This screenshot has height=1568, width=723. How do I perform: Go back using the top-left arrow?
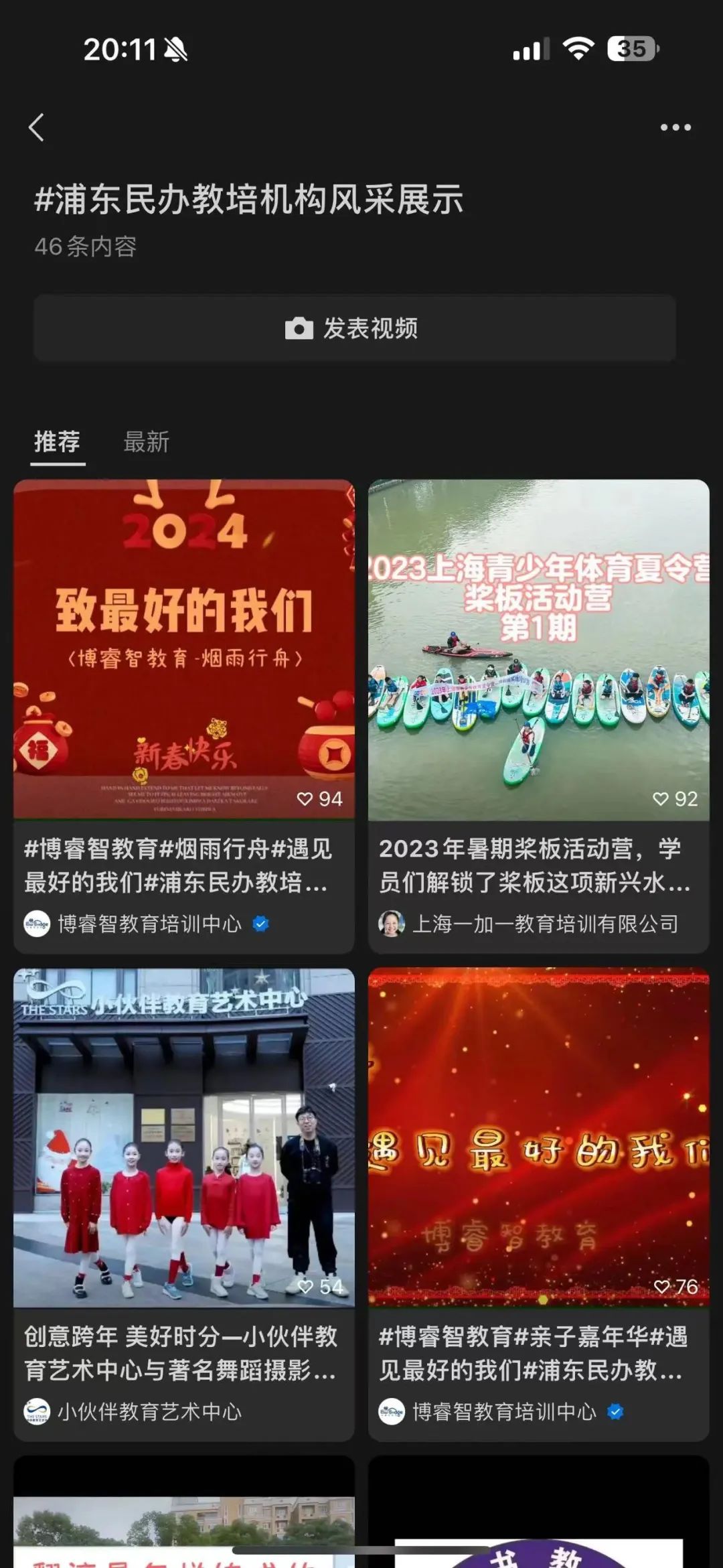[37, 127]
